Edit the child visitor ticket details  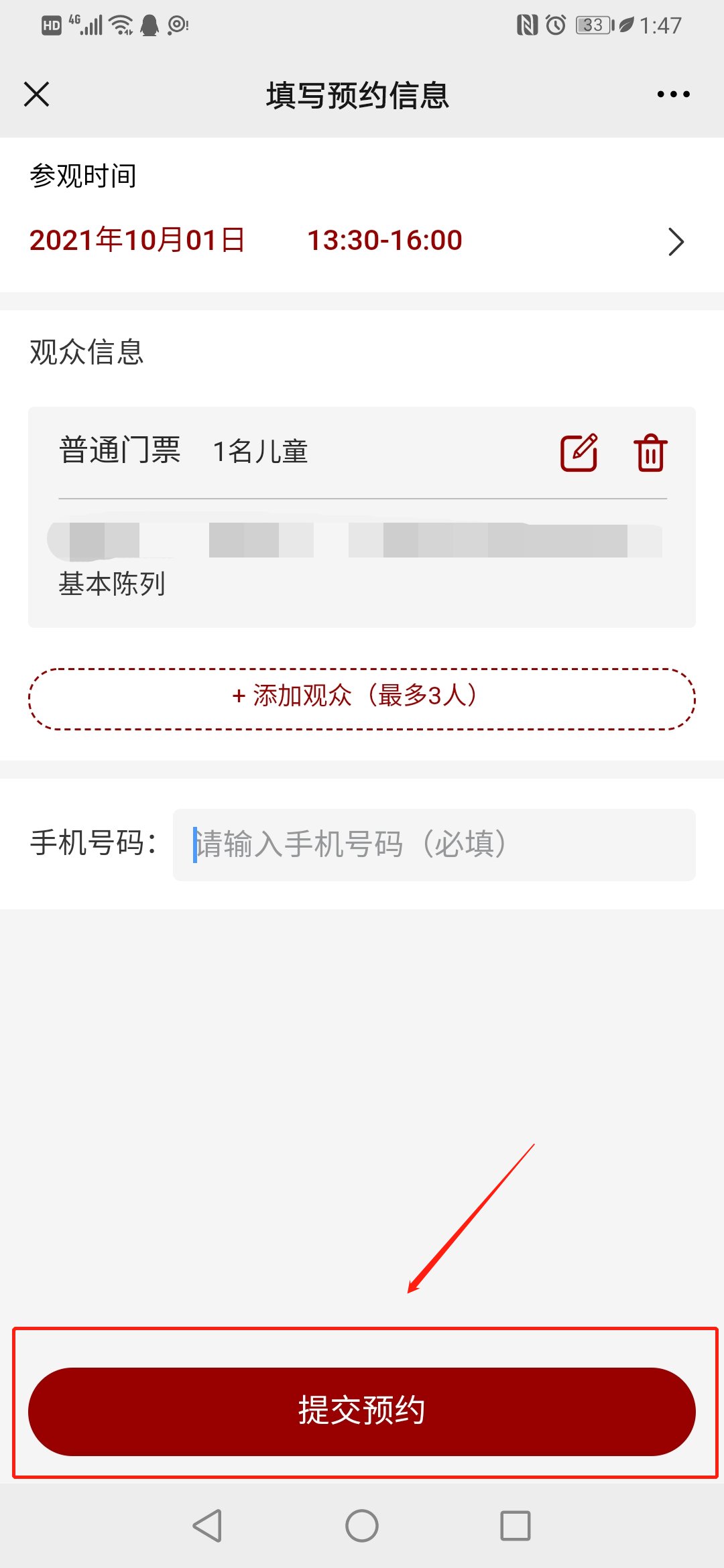[579, 453]
